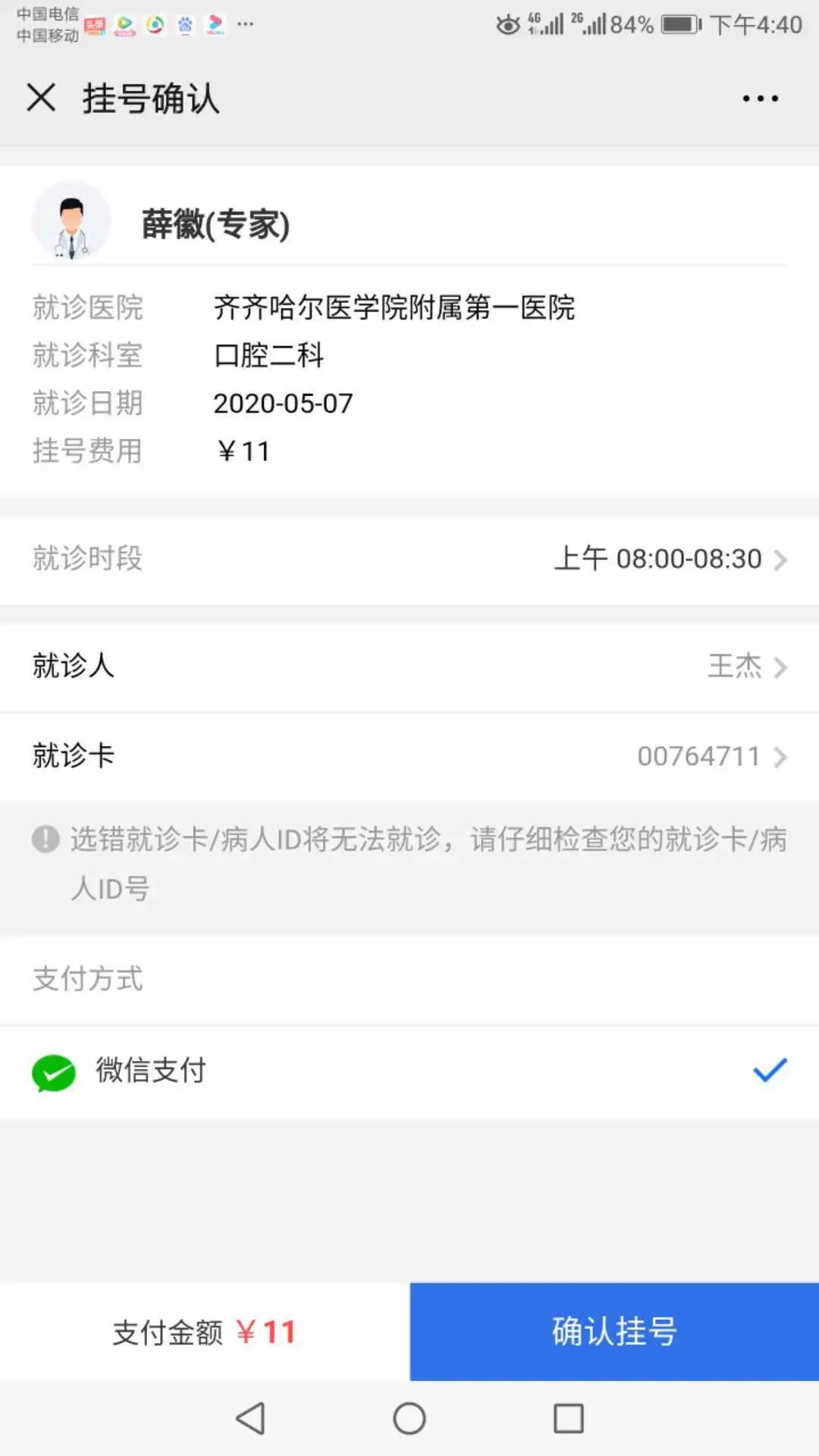The width and height of the screenshot is (819, 1456).
Task: Go to the system home screen
Action: (409, 1418)
